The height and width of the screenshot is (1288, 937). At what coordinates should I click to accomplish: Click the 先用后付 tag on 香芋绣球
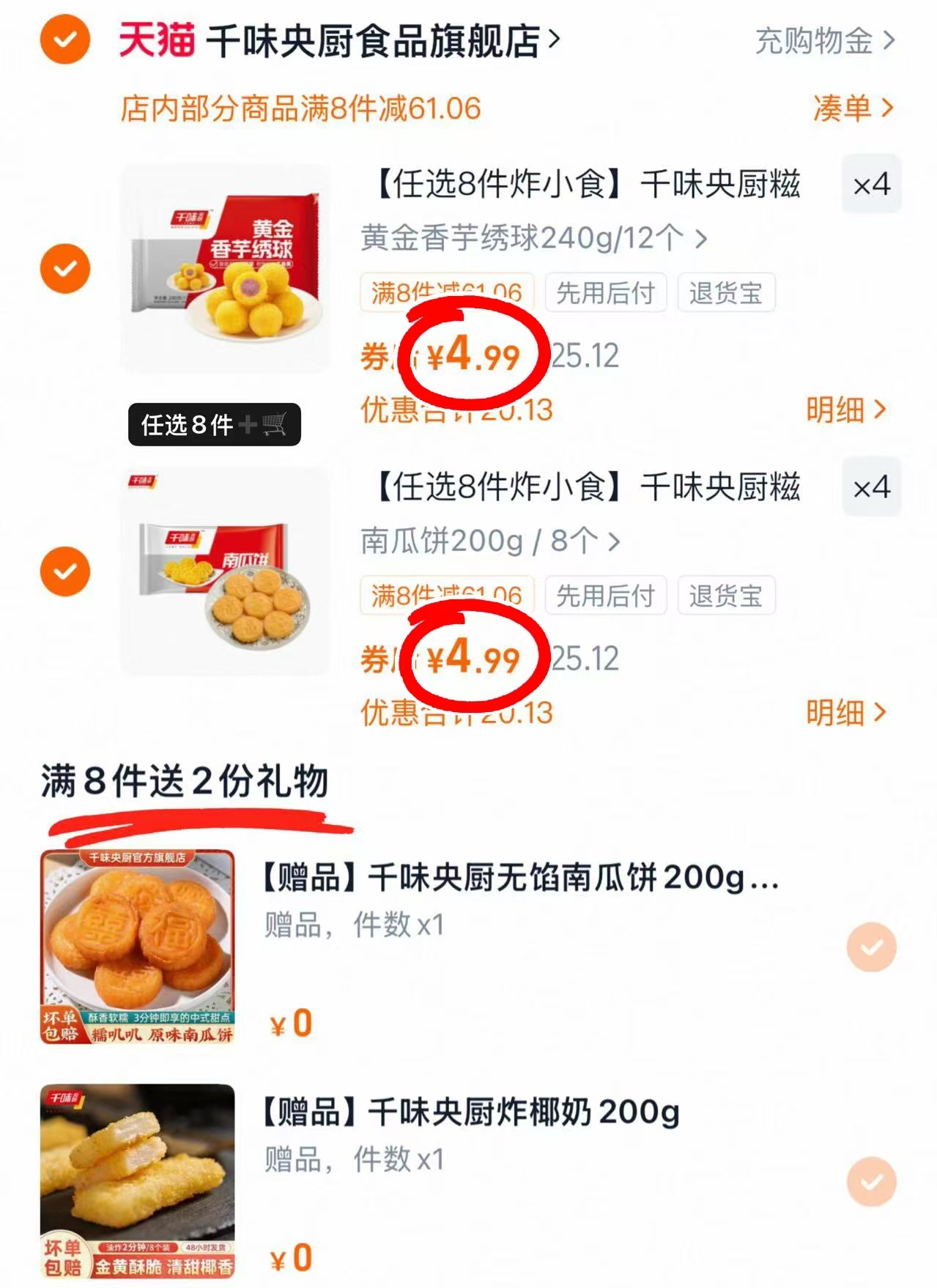tap(606, 293)
